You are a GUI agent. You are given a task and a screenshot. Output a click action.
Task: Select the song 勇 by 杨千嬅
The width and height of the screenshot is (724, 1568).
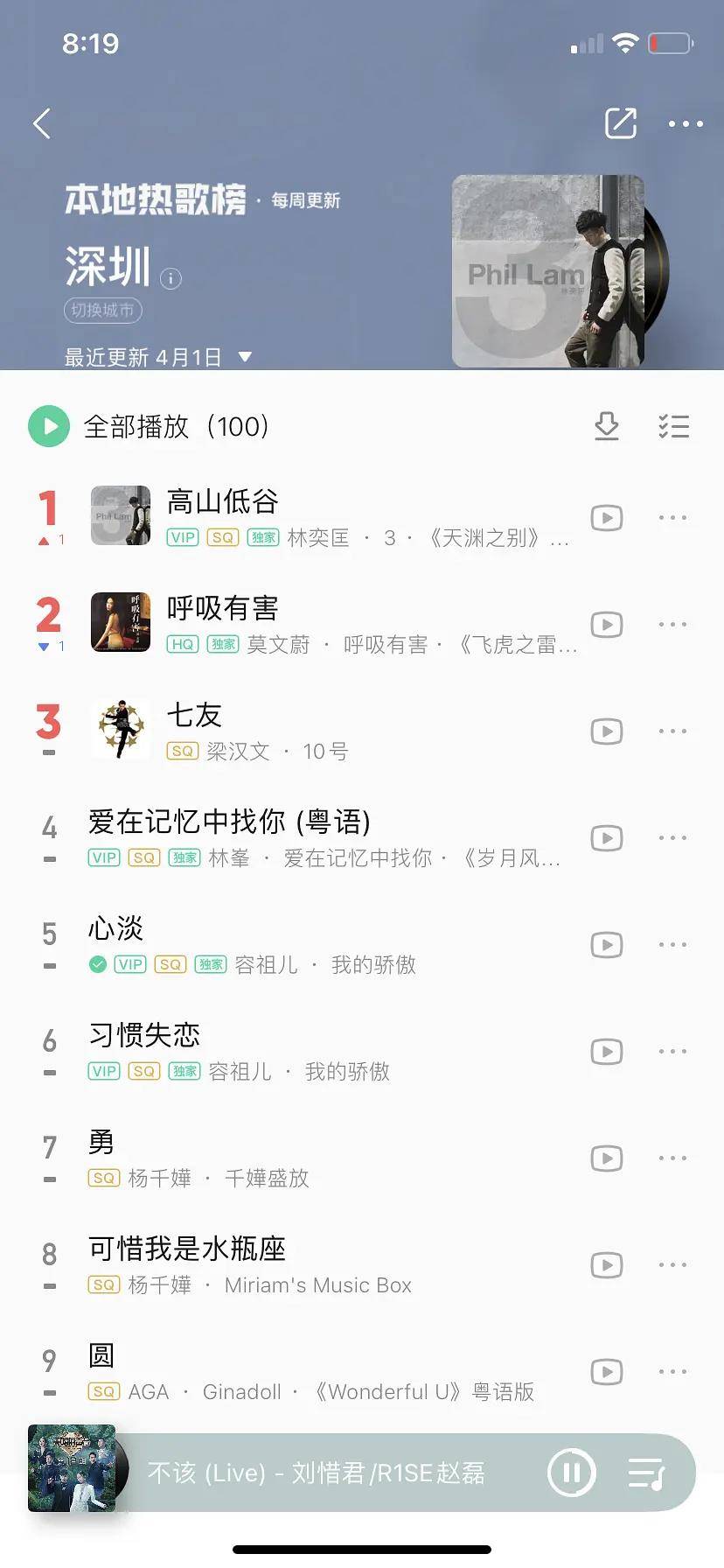point(101,1143)
